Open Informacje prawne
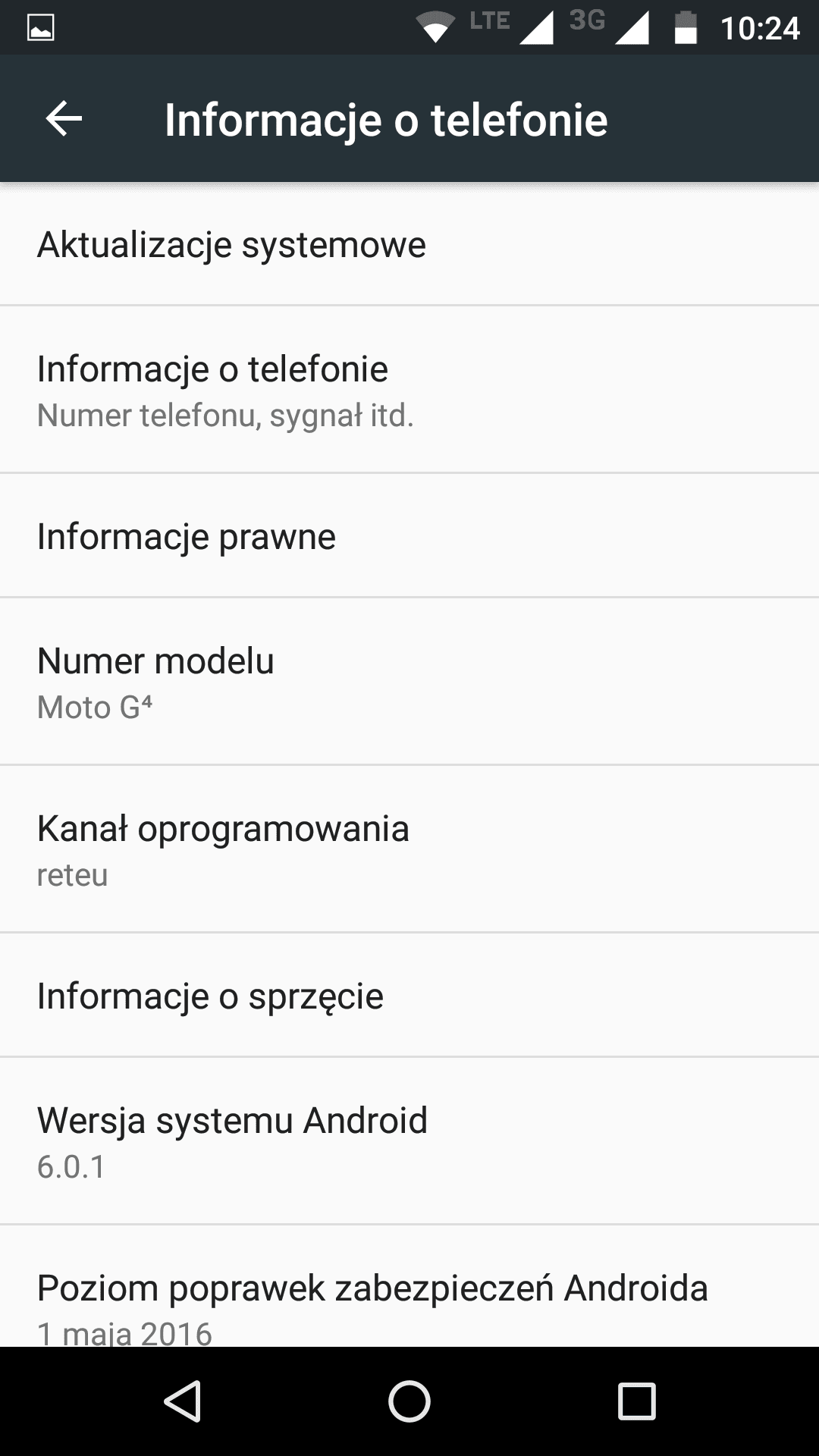This screenshot has height=1456, width=819. pyautogui.click(x=409, y=536)
